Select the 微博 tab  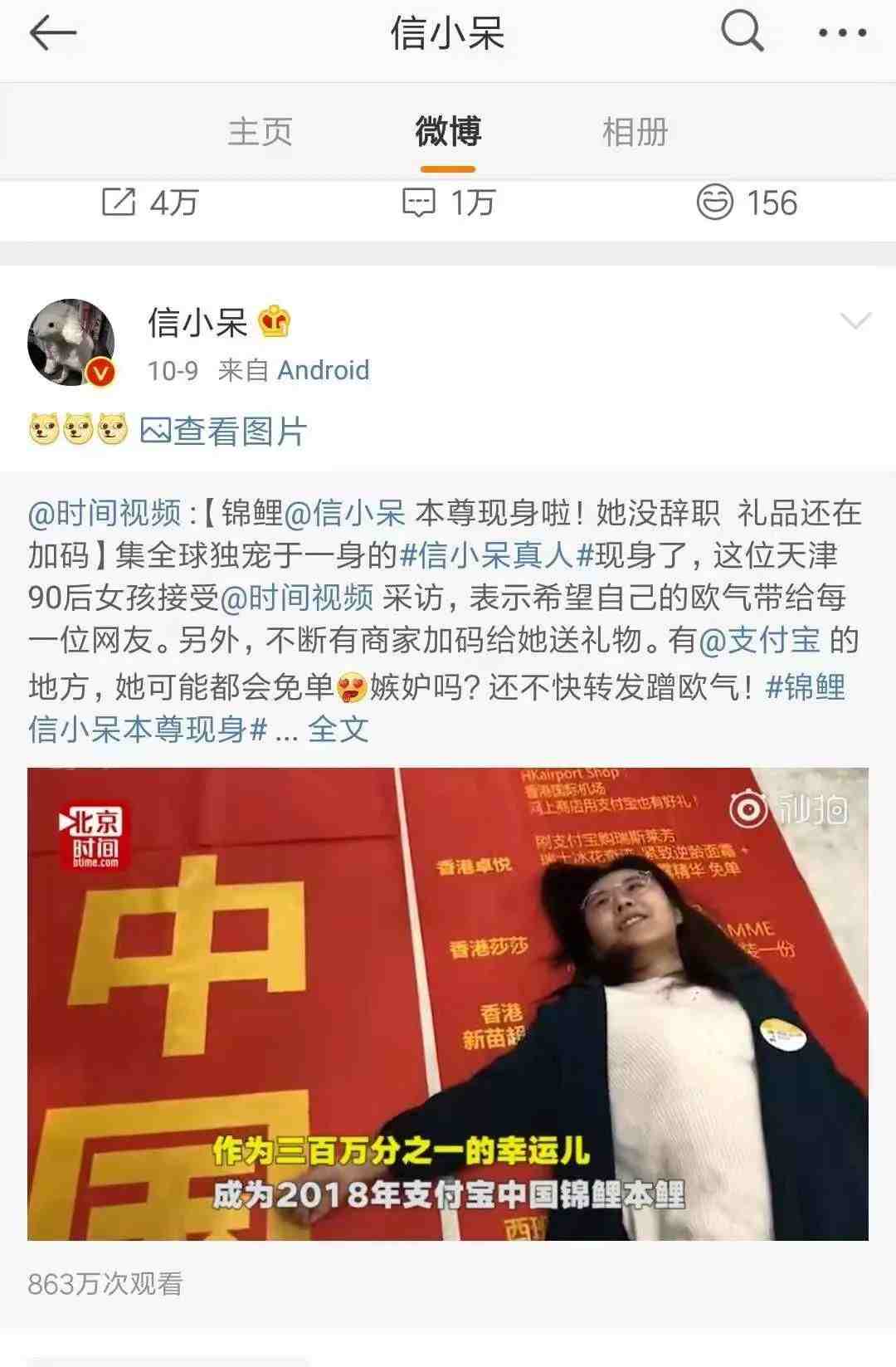pos(448,132)
